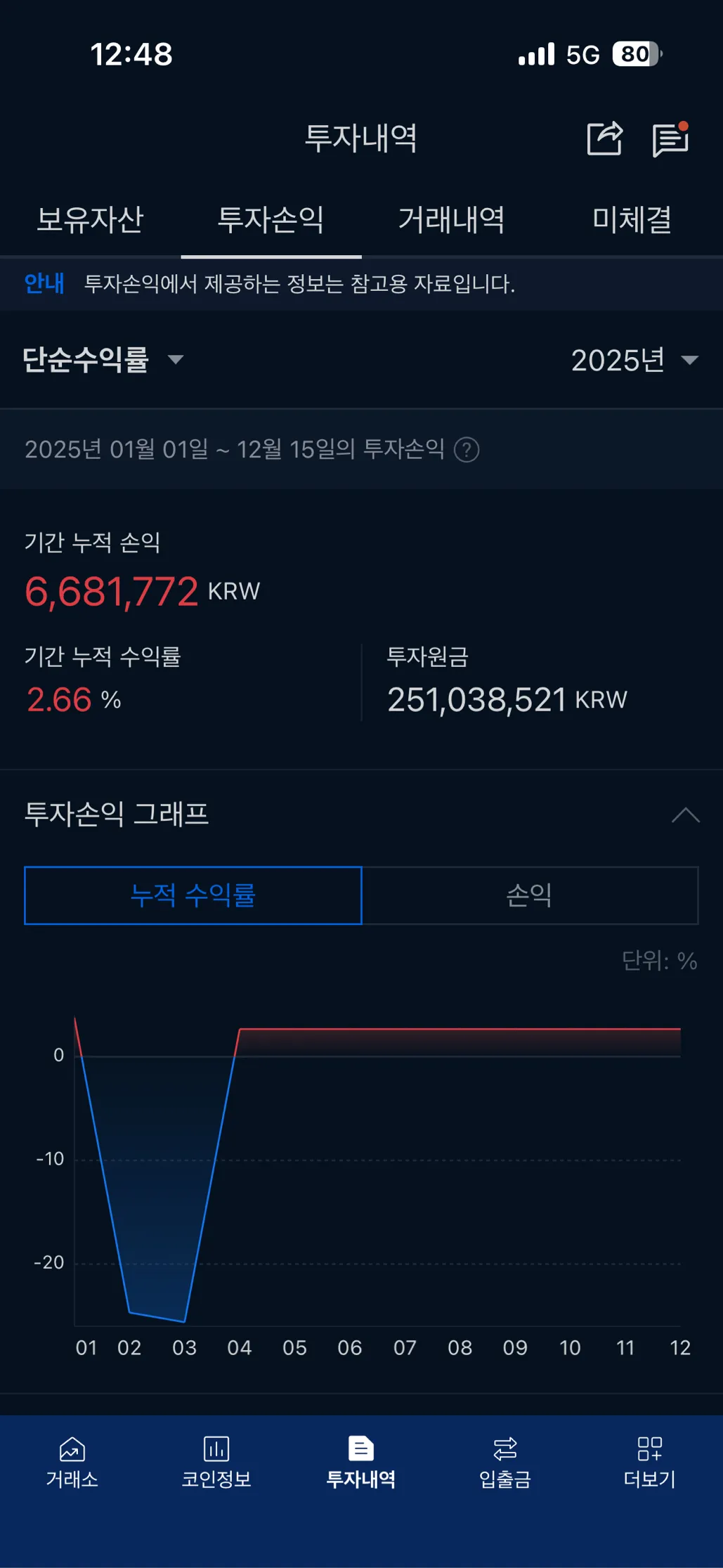Select the 누적 수익률 graph view
Viewport: 723px width, 1568px height.
(193, 895)
